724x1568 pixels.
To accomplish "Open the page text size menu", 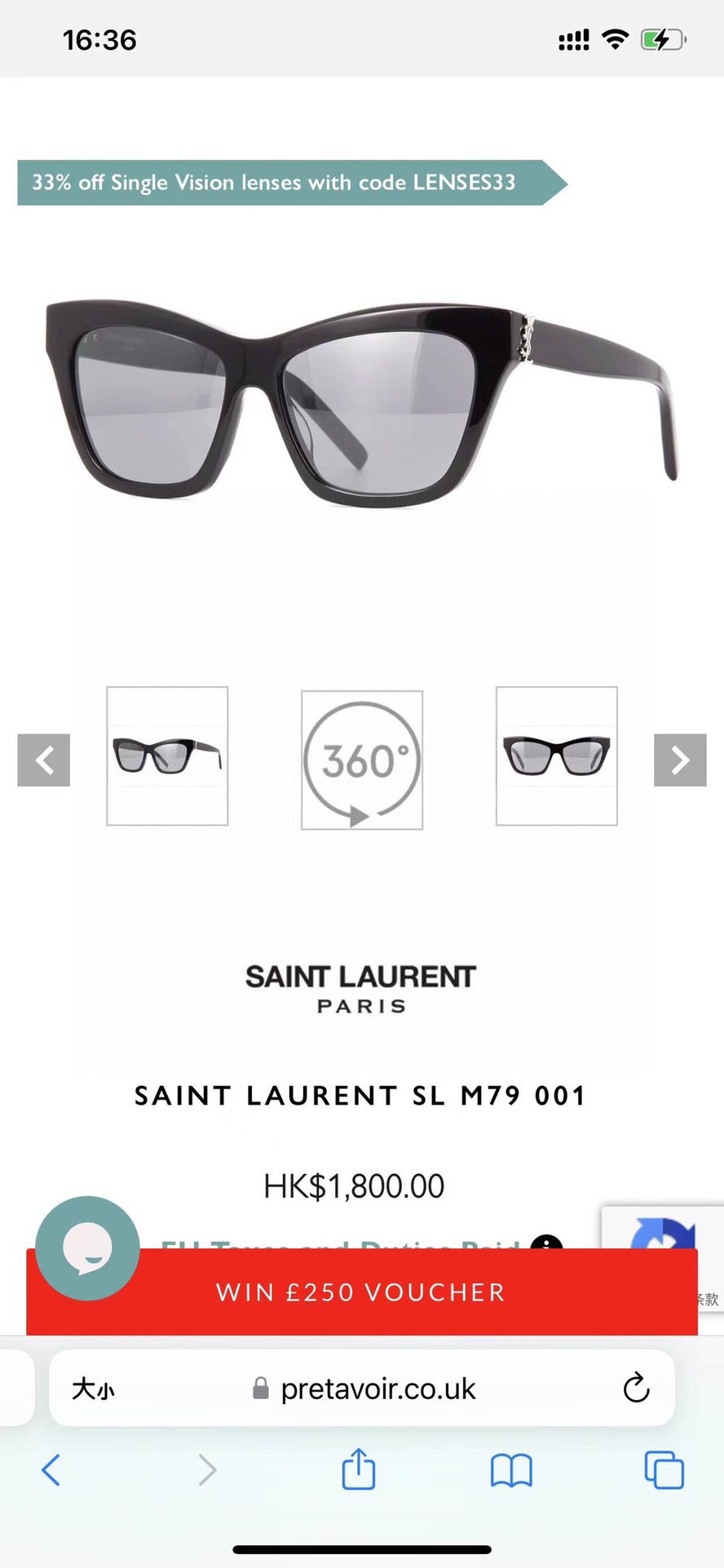I will [93, 1389].
